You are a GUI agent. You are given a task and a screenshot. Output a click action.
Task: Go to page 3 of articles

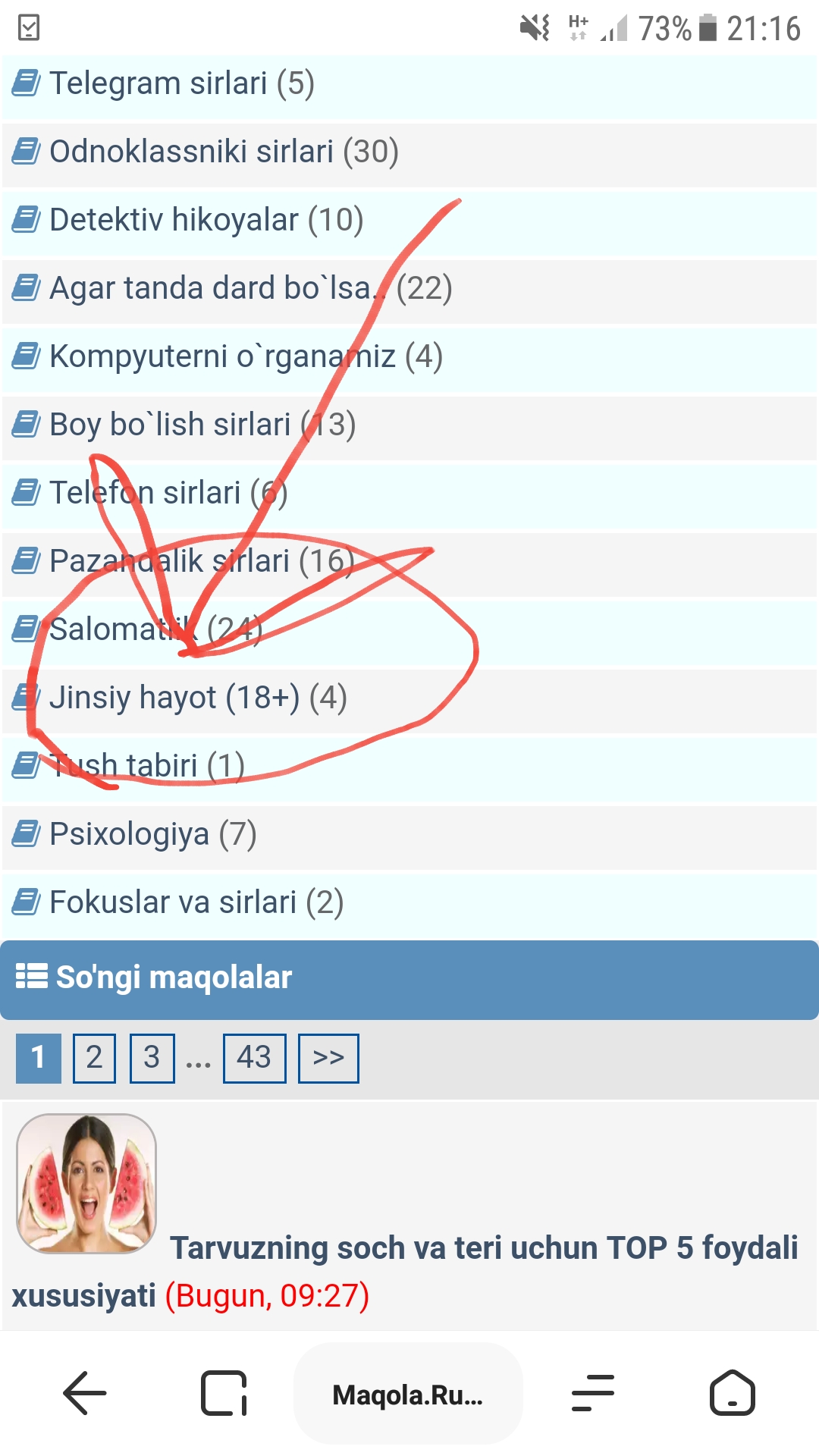[152, 1058]
